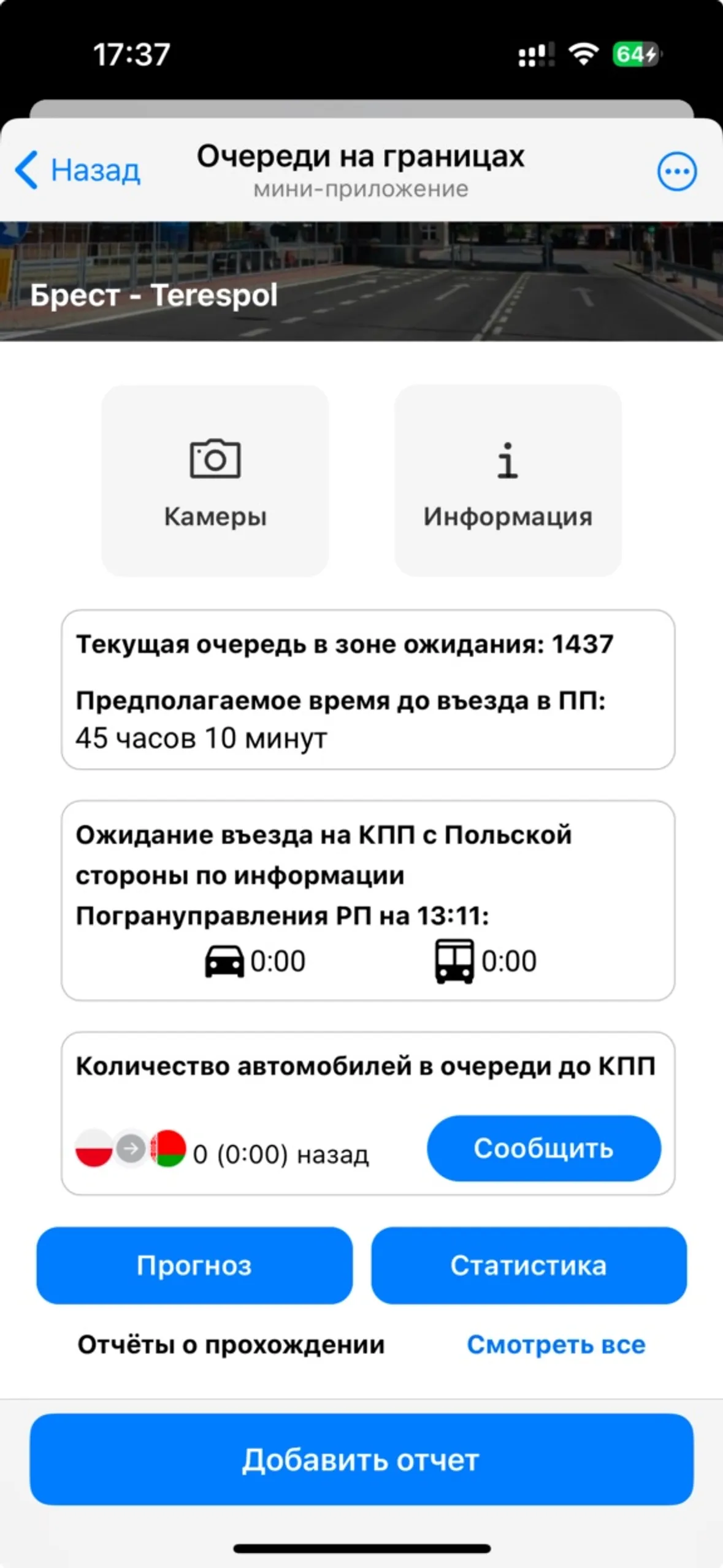Add a report with Добавить отчет
723x1568 pixels.
[361, 1459]
